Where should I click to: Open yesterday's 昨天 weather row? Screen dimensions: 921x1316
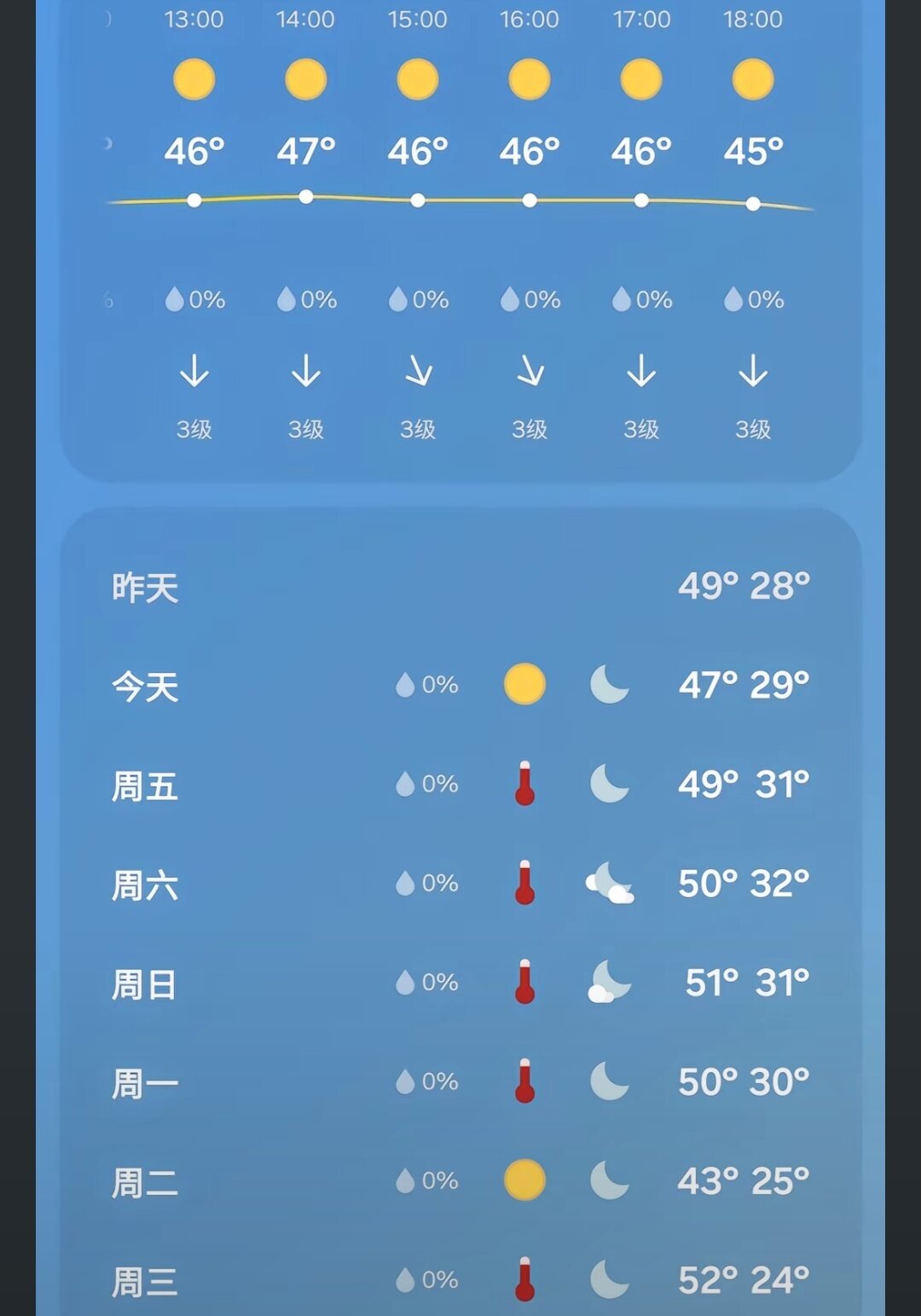(460, 587)
